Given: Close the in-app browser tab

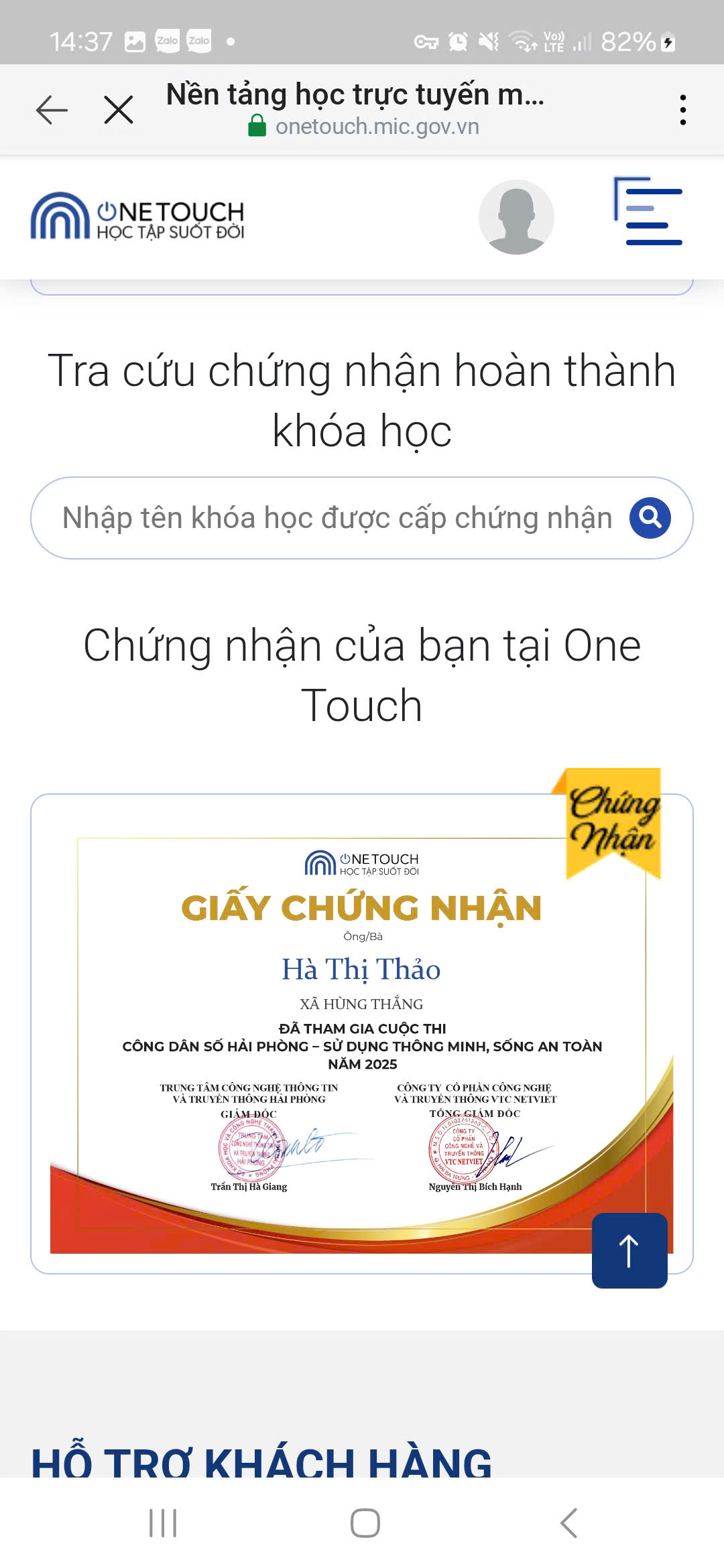Looking at the screenshot, I should [x=119, y=110].
